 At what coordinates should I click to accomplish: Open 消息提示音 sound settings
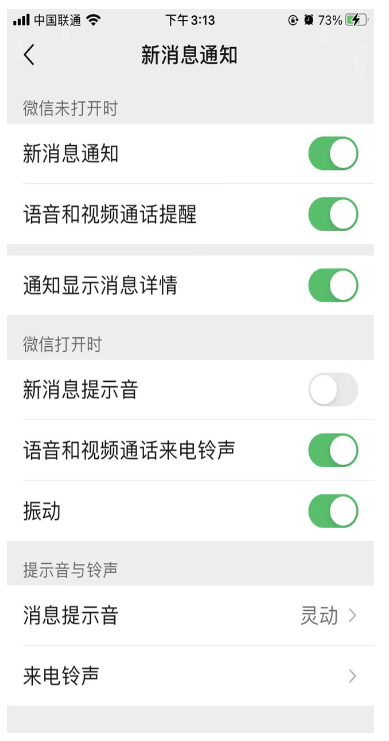tap(190, 616)
